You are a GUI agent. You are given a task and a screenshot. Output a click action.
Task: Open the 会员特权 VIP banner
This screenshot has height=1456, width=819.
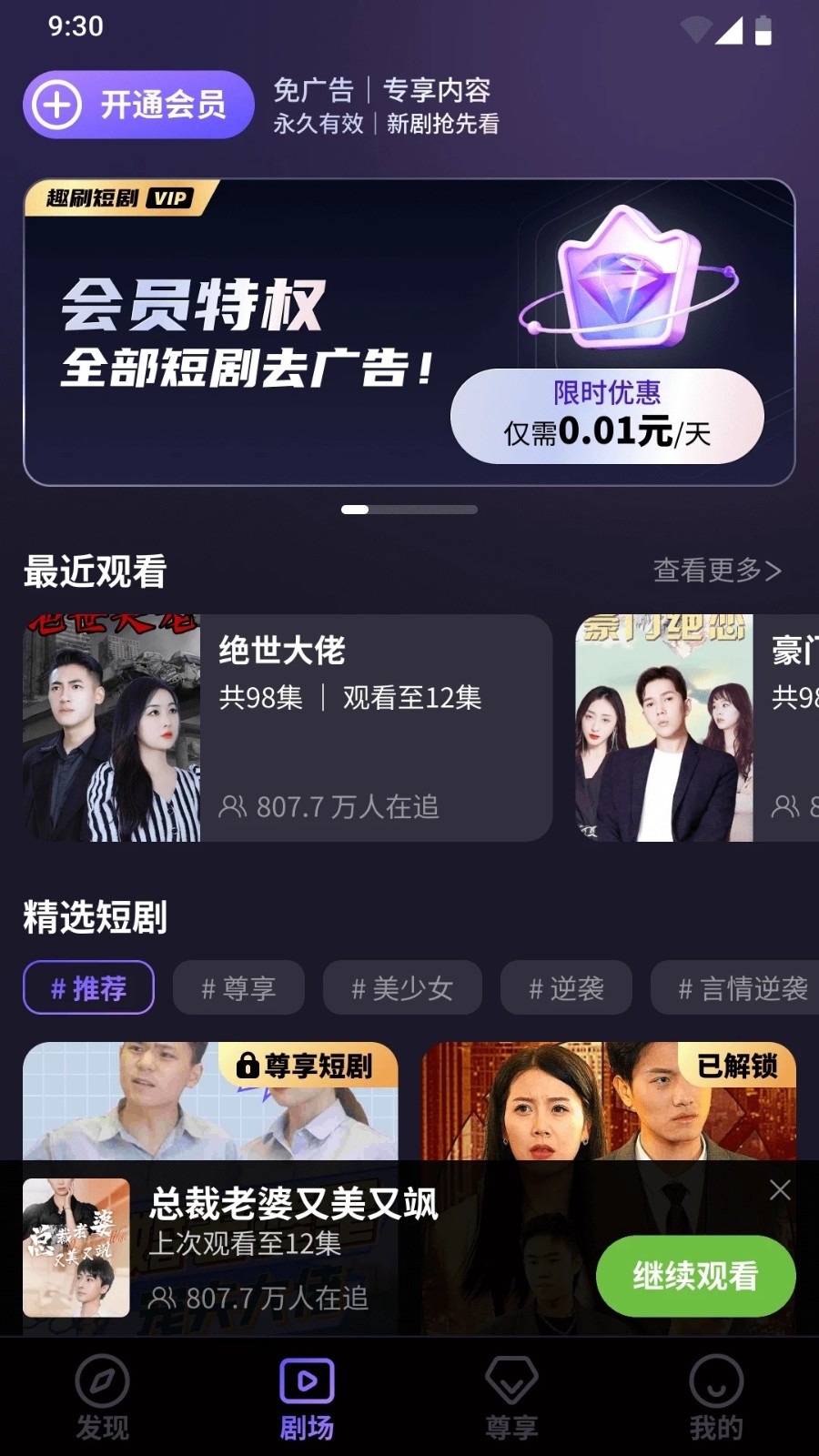click(409, 332)
